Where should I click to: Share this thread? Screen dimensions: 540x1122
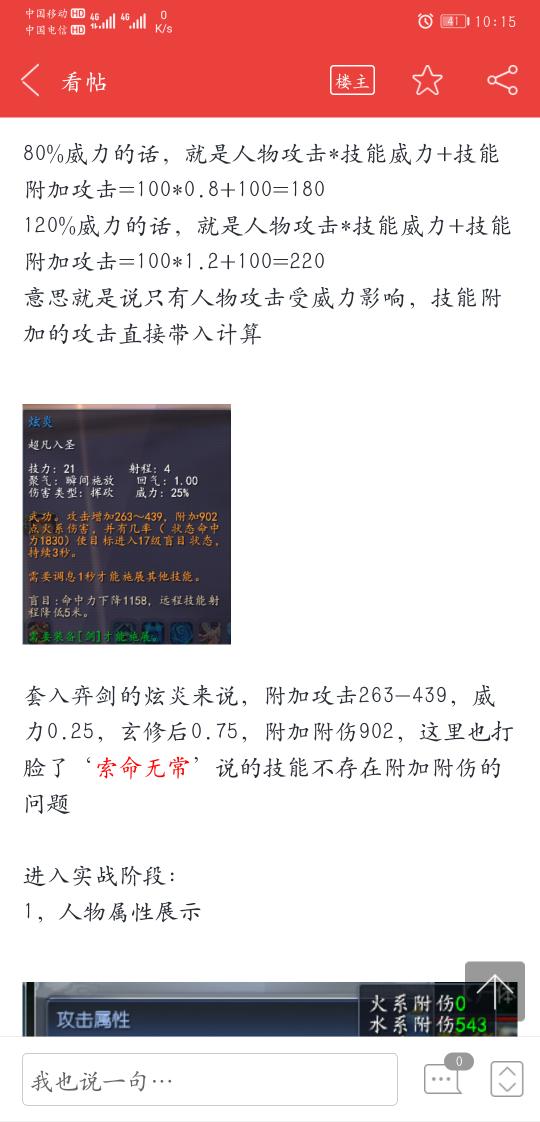(x=502, y=80)
